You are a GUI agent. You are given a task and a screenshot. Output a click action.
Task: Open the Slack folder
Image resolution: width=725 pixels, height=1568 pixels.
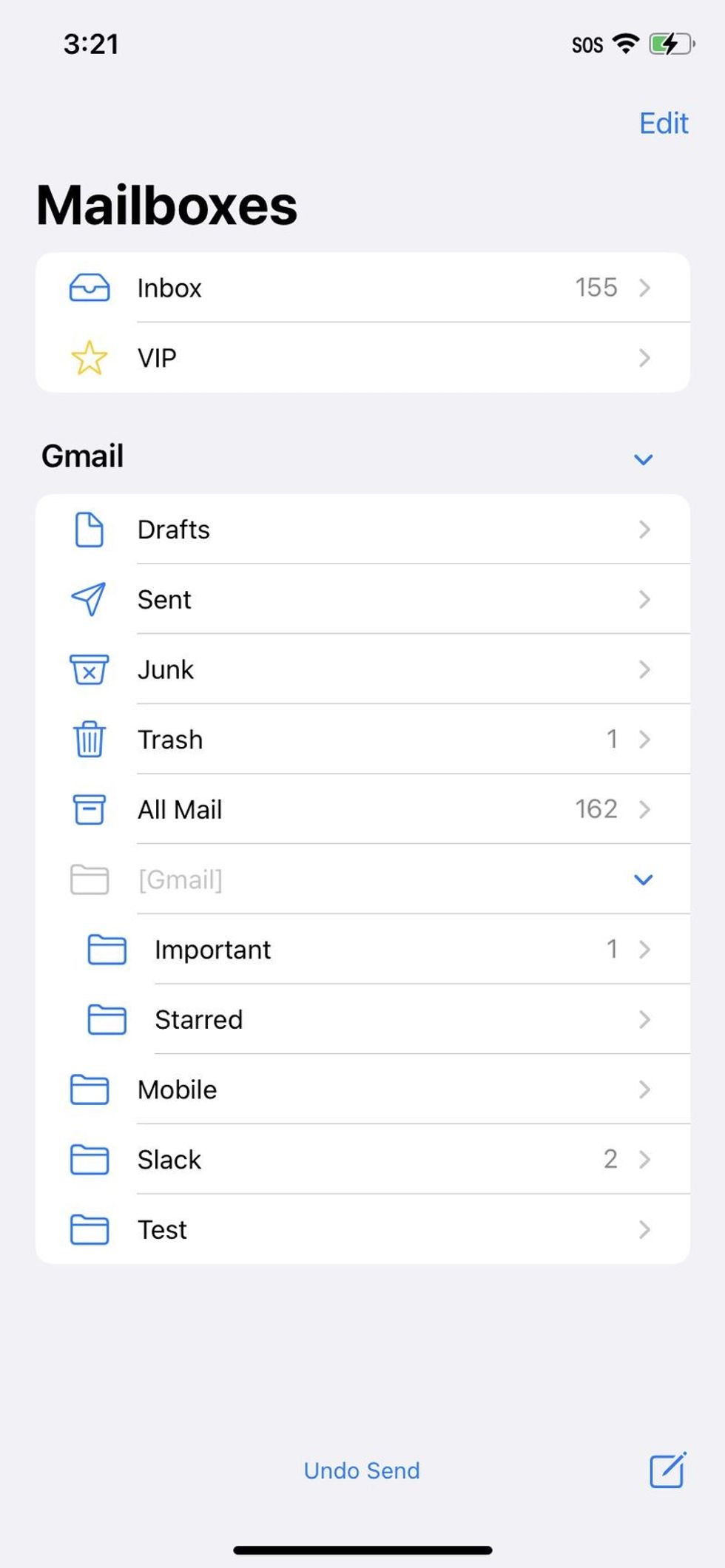pyautogui.click(x=362, y=1159)
